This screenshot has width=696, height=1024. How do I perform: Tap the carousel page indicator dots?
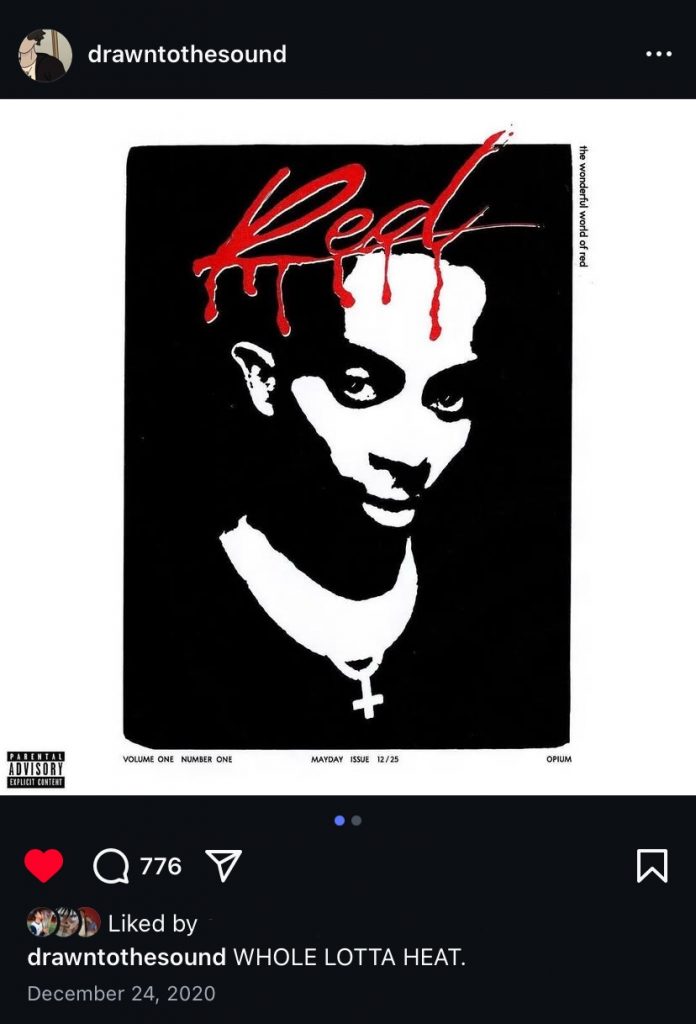[348, 820]
